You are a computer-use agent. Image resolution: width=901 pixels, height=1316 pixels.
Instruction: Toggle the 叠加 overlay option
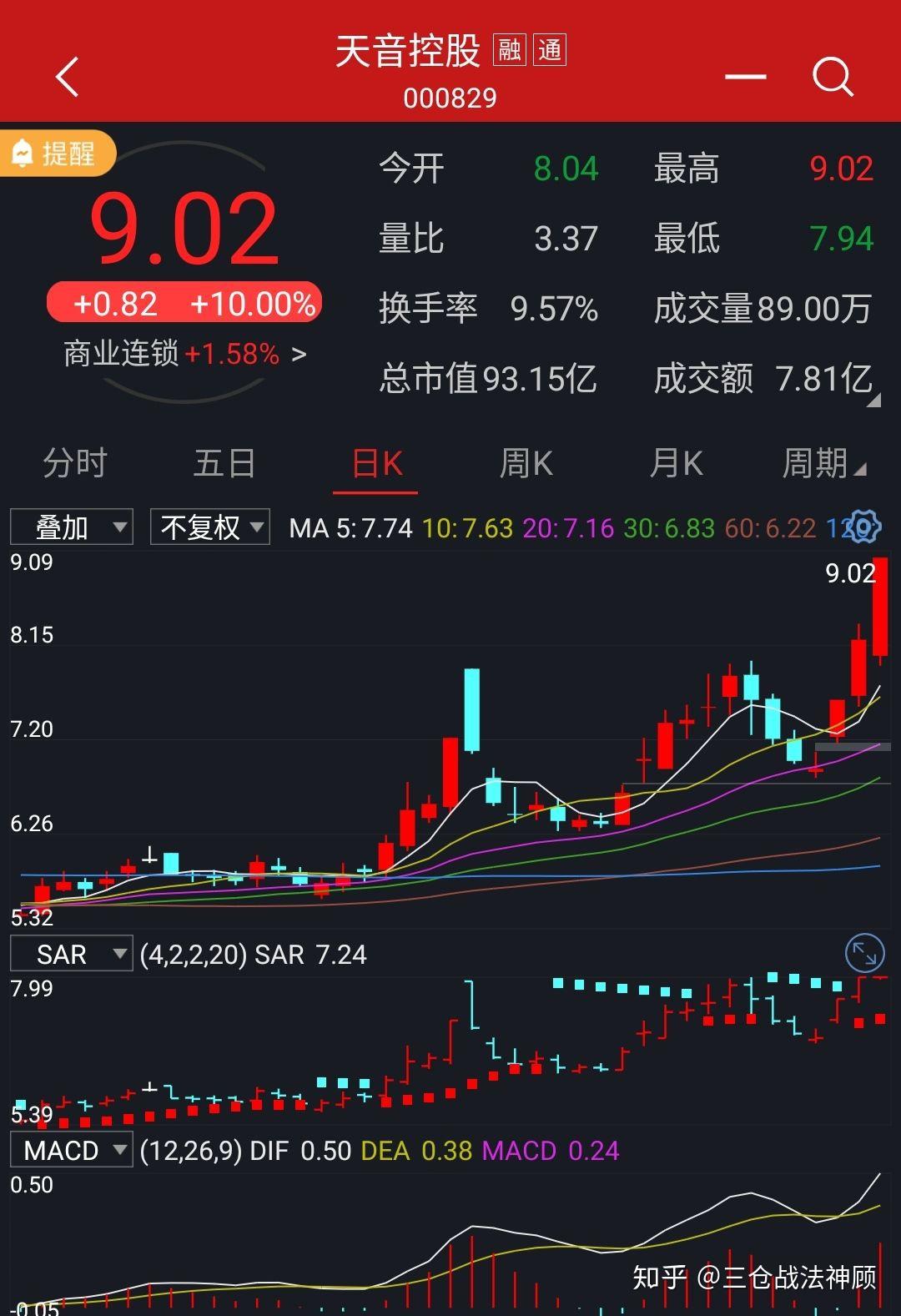[71, 527]
